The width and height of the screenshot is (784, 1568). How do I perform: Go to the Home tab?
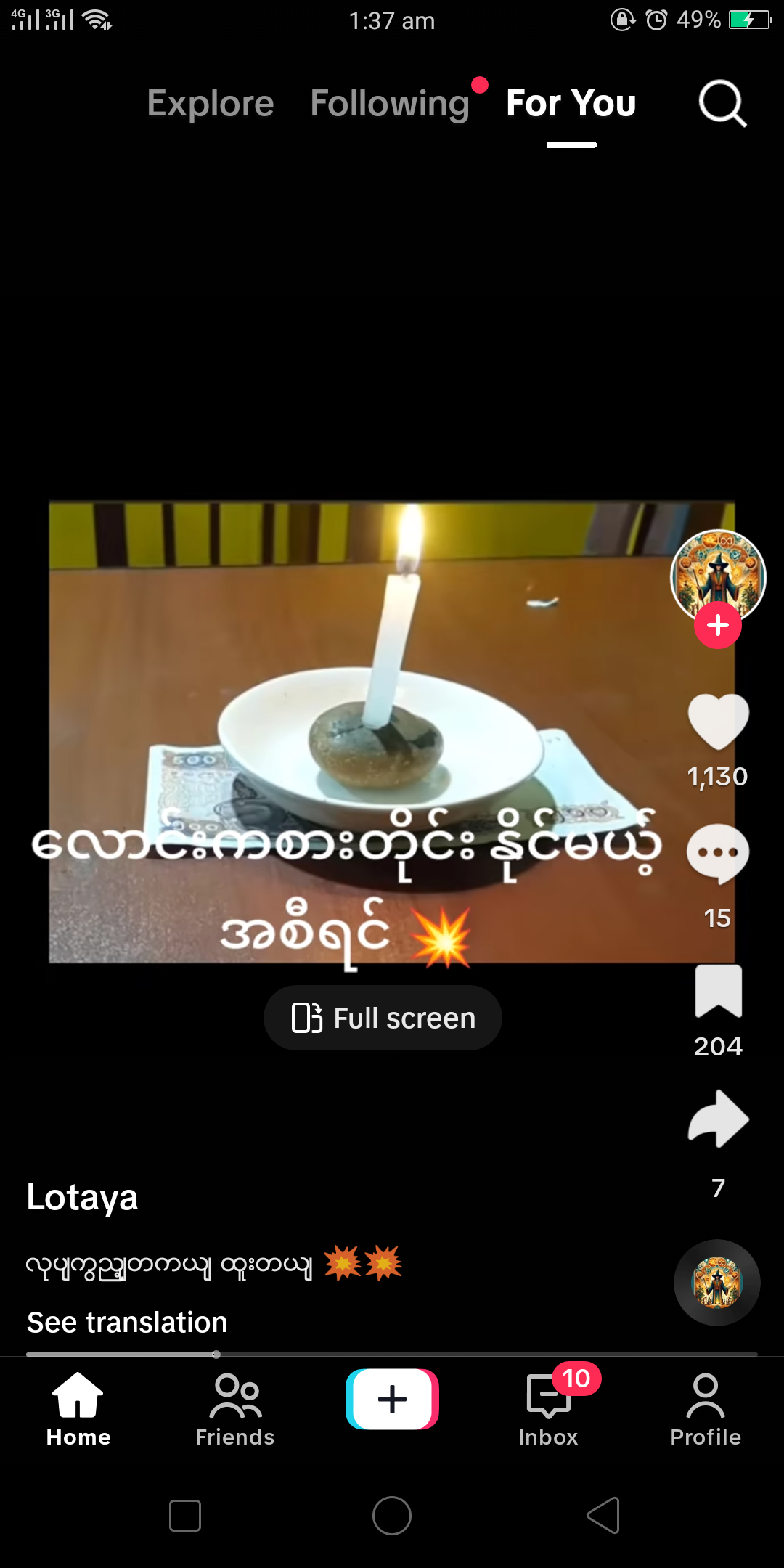[x=78, y=1409]
